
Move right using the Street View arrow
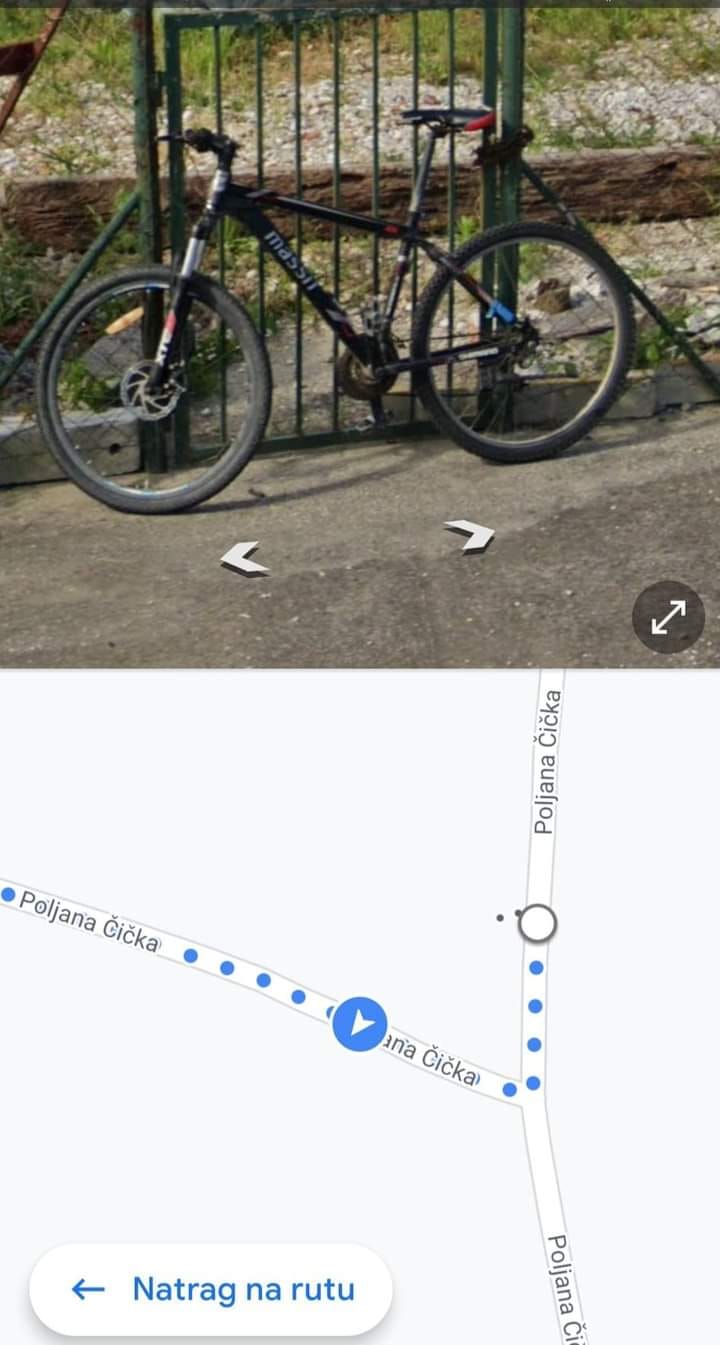[470, 536]
